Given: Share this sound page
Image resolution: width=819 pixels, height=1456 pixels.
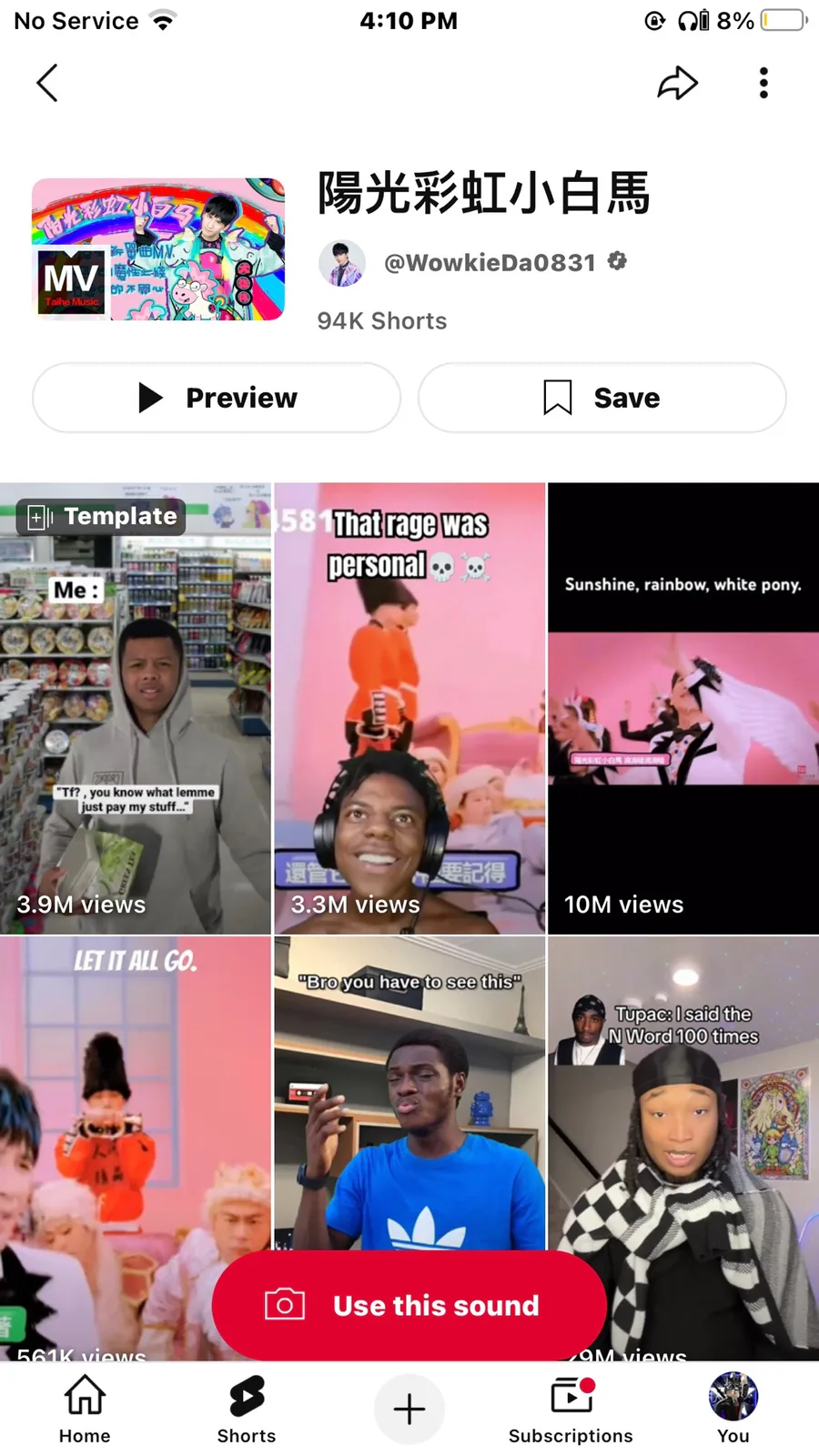Looking at the screenshot, I should click(677, 83).
